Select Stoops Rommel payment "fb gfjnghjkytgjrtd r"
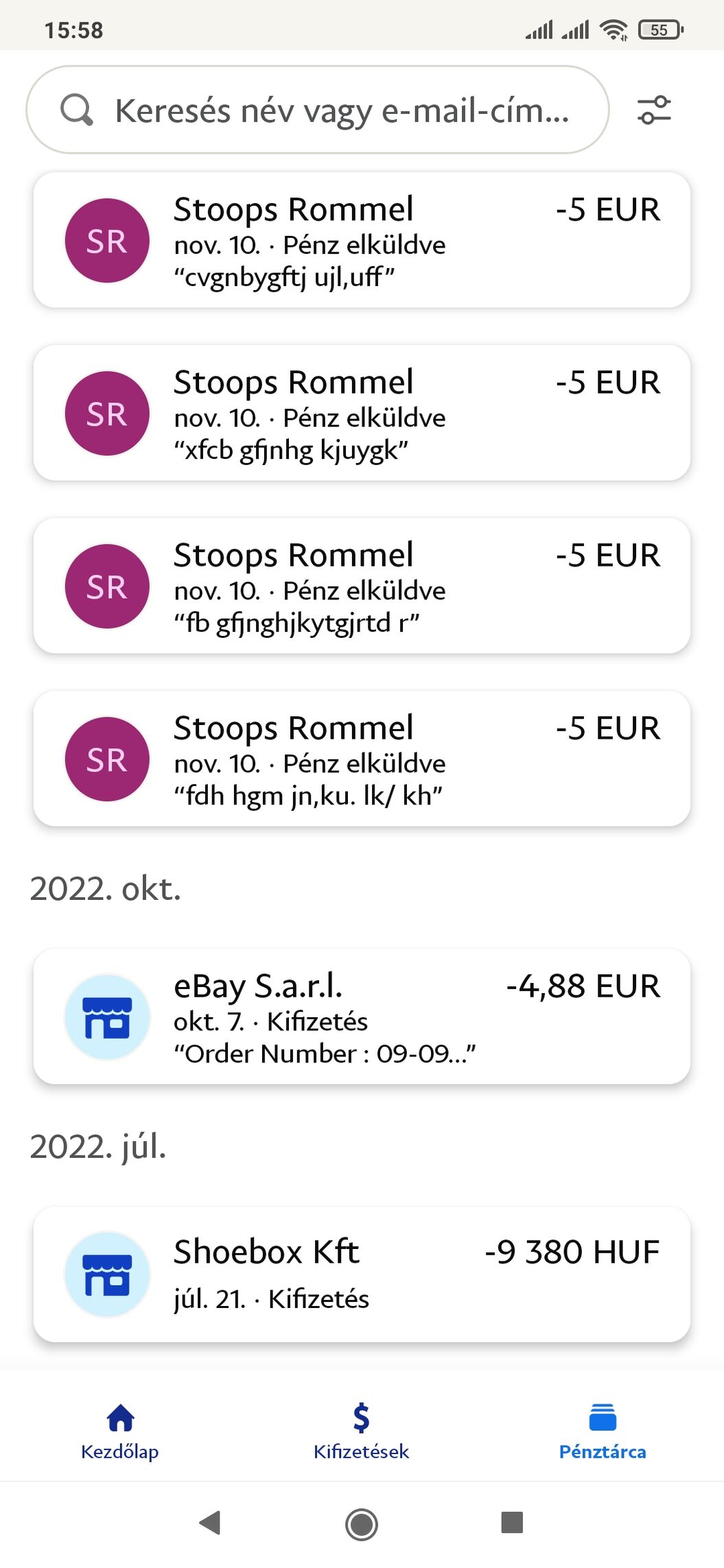 point(362,586)
